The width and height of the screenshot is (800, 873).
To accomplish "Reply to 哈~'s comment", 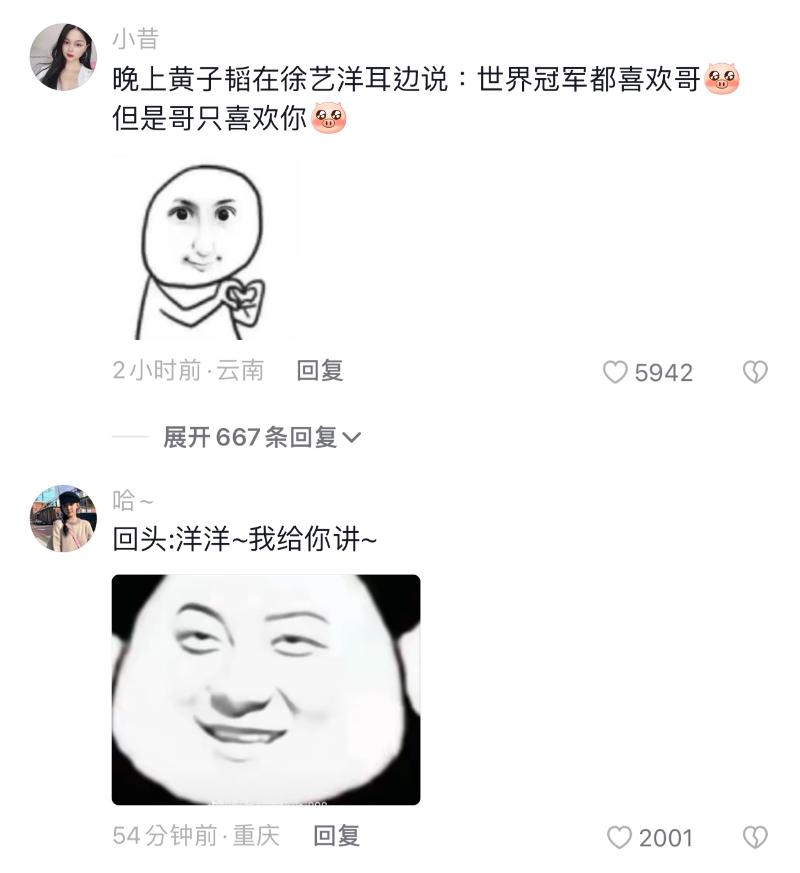I will click(x=336, y=836).
